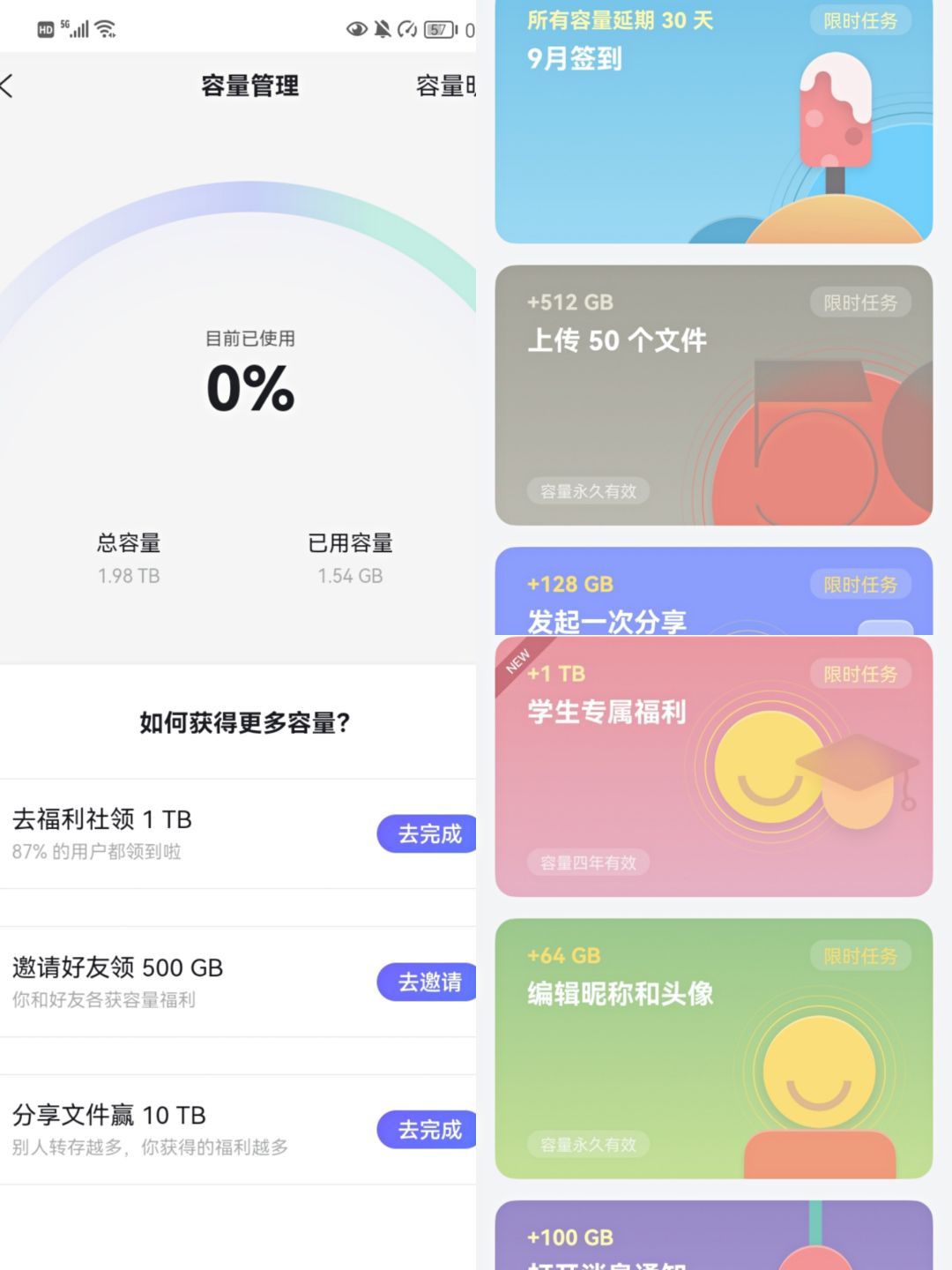Tap the HD badge in the status bar
Screen dimensions: 952x1270
tap(45, 27)
